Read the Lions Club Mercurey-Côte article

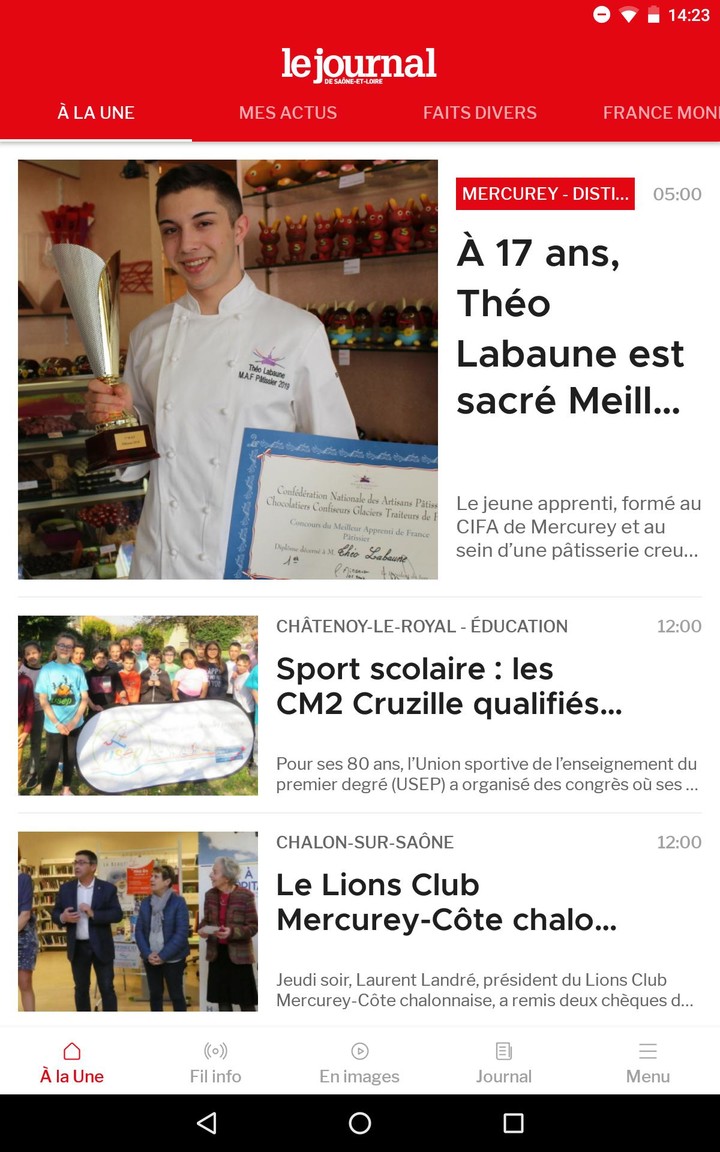point(446,902)
